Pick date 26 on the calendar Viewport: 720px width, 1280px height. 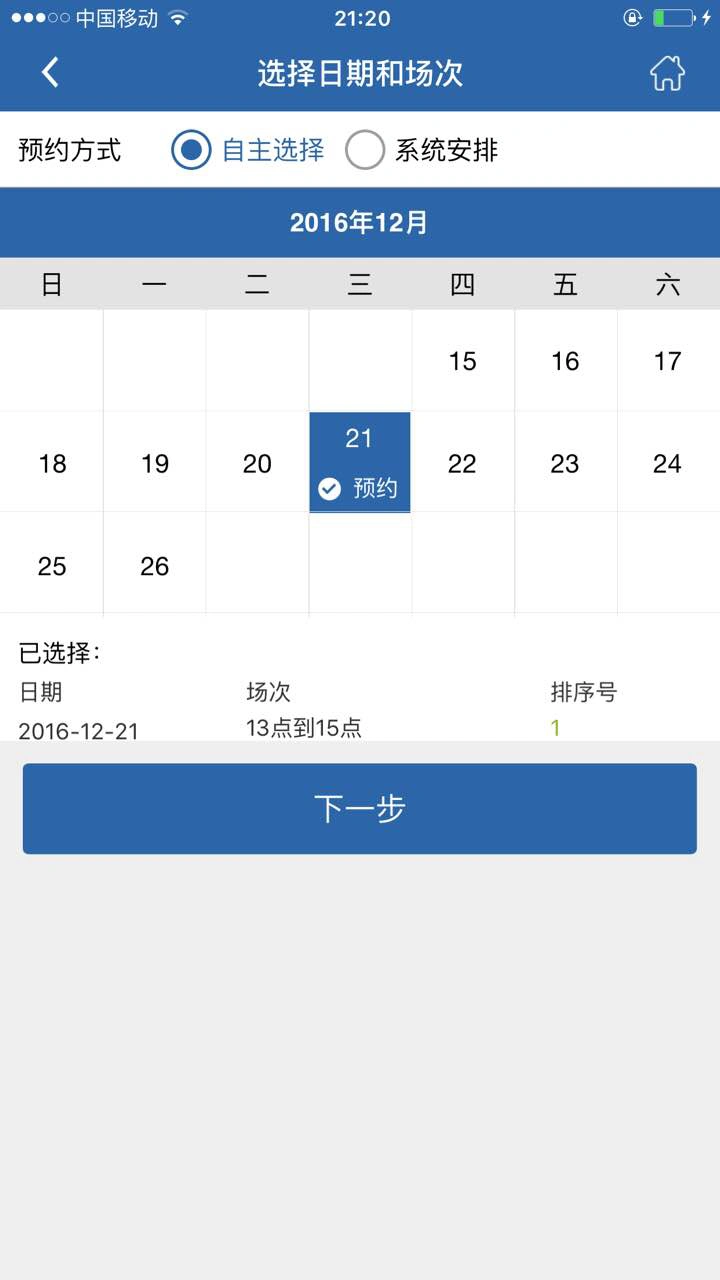(x=155, y=566)
